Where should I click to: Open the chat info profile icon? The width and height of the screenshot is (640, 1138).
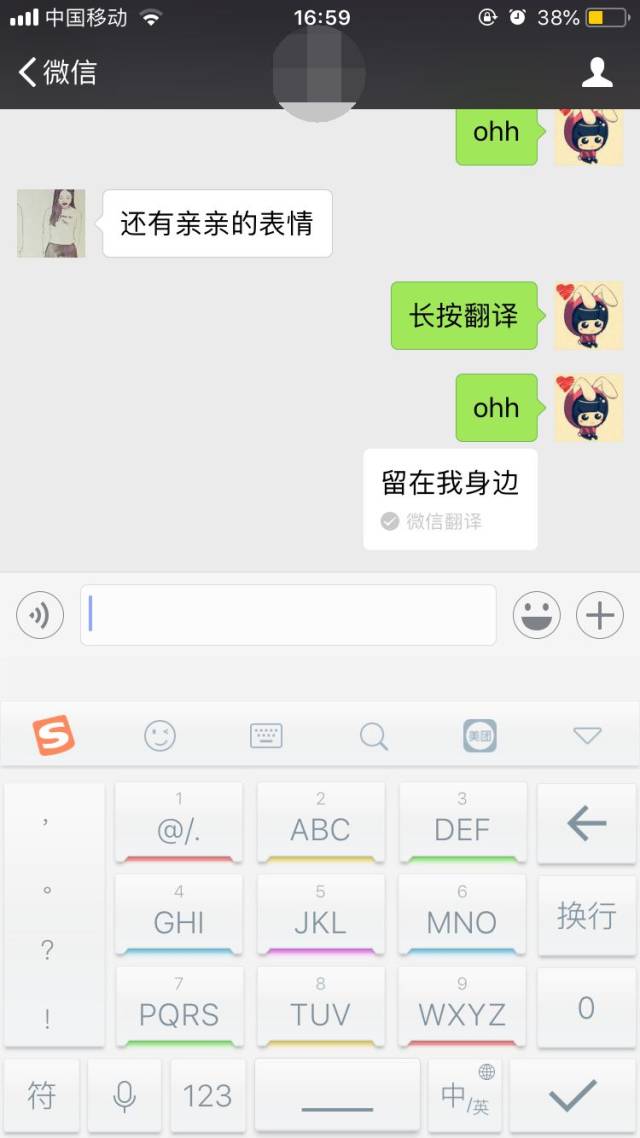click(597, 72)
